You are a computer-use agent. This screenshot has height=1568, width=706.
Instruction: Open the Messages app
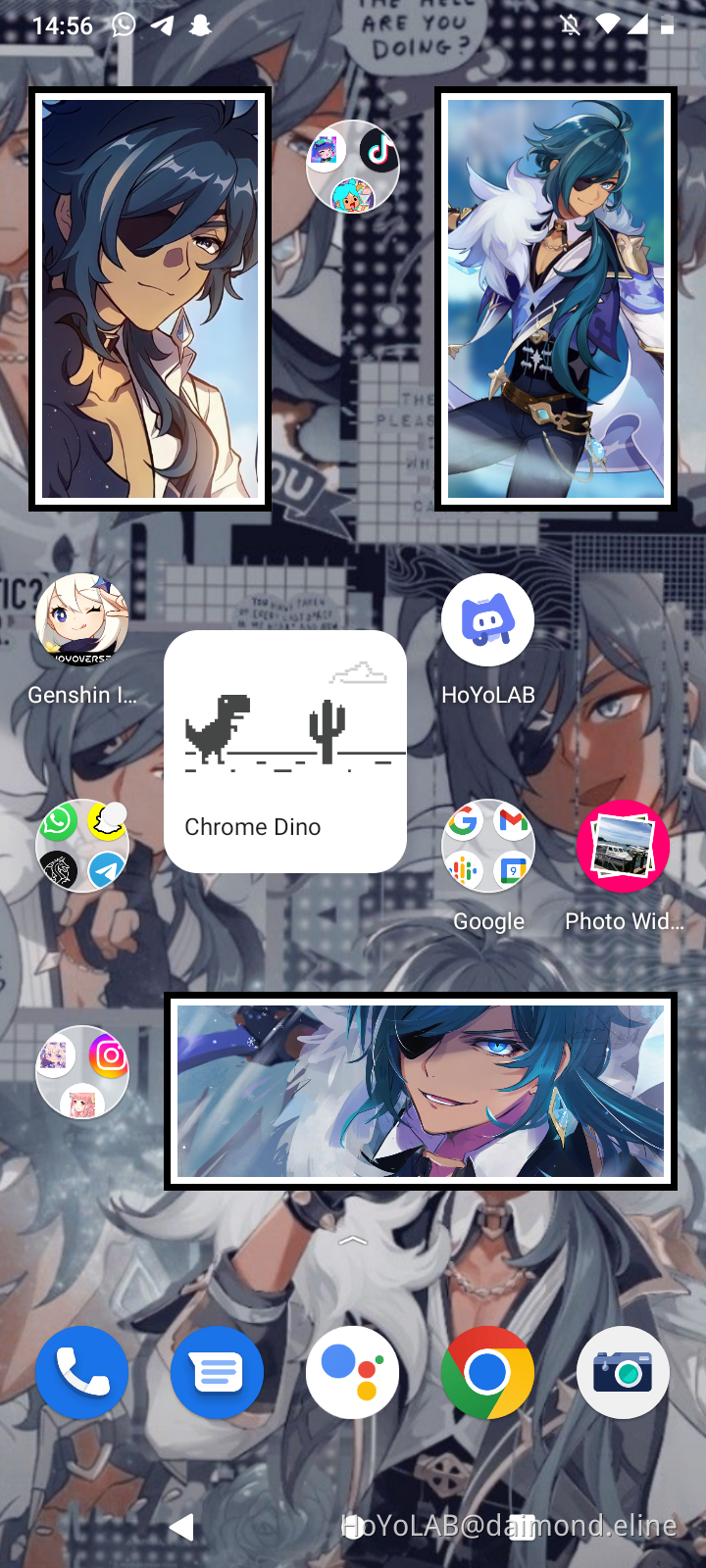point(217,1372)
